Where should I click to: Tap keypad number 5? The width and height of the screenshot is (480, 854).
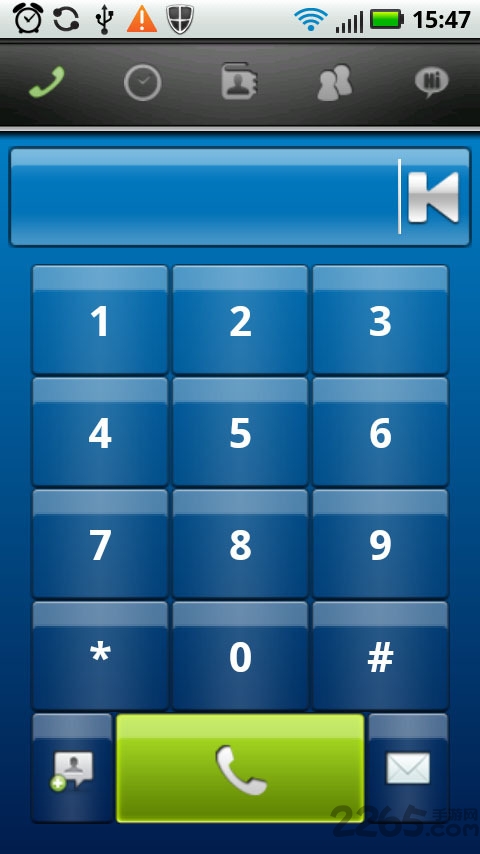pos(240,432)
